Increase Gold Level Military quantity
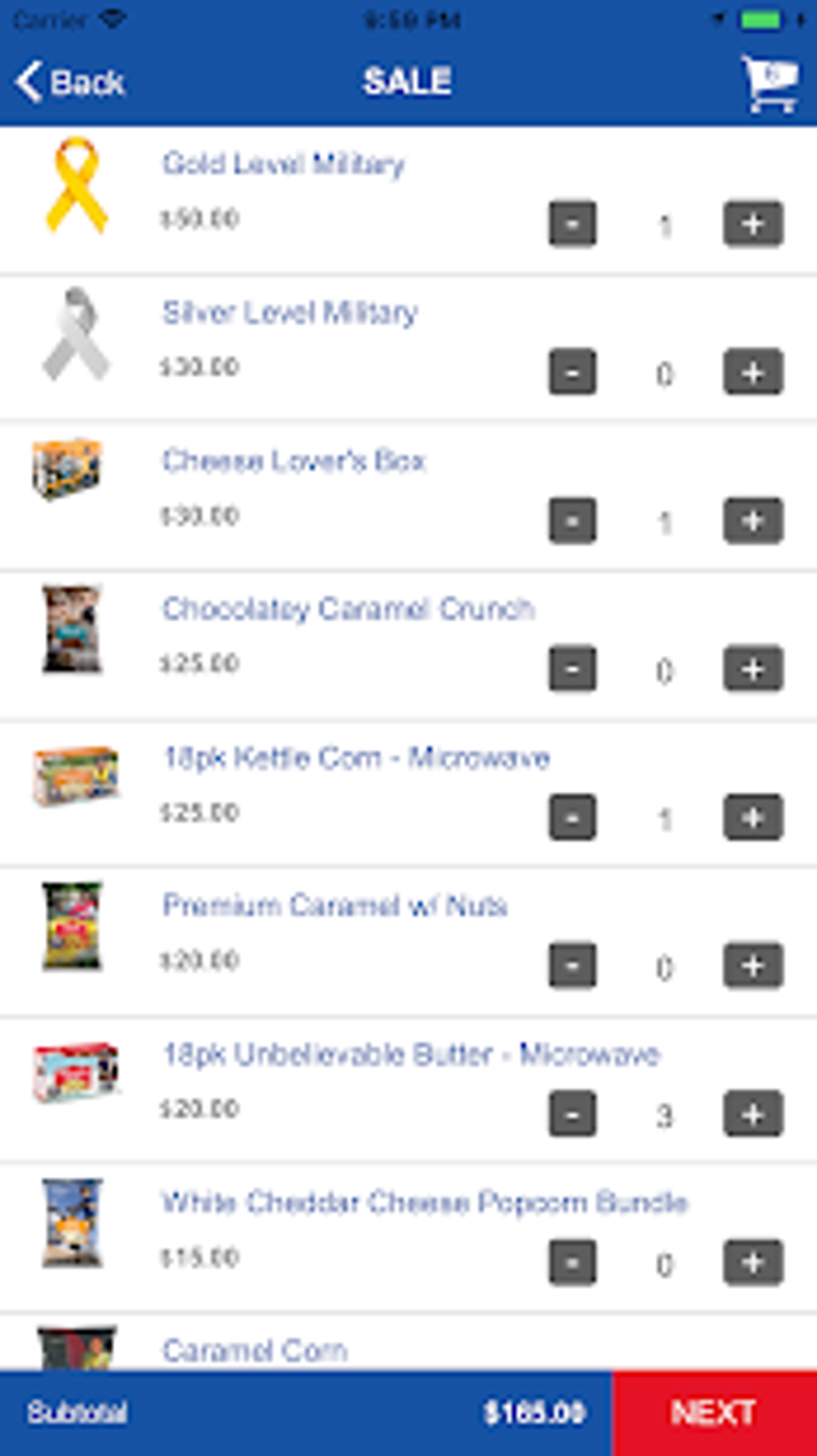This screenshot has height=1456, width=817. click(753, 224)
